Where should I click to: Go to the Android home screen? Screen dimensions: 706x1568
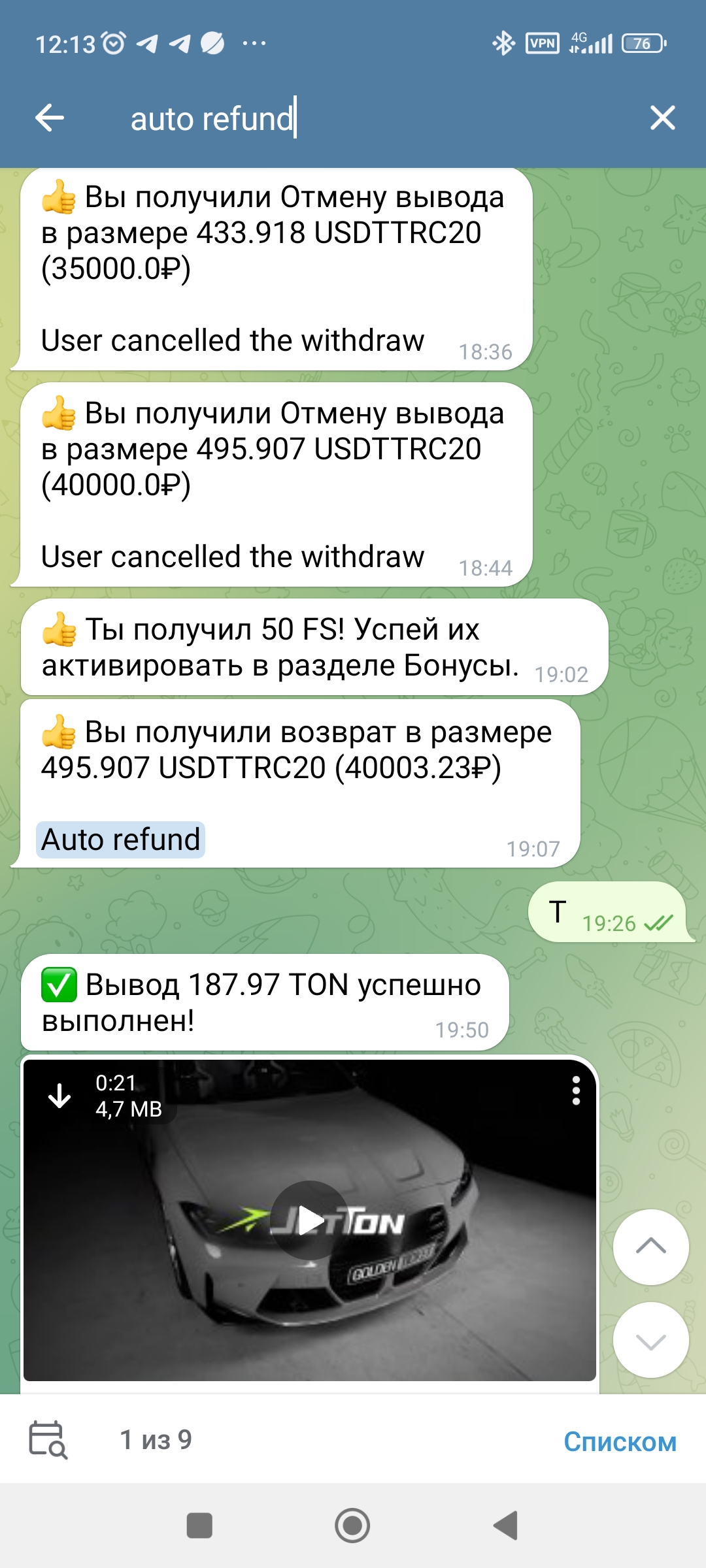click(x=352, y=1526)
